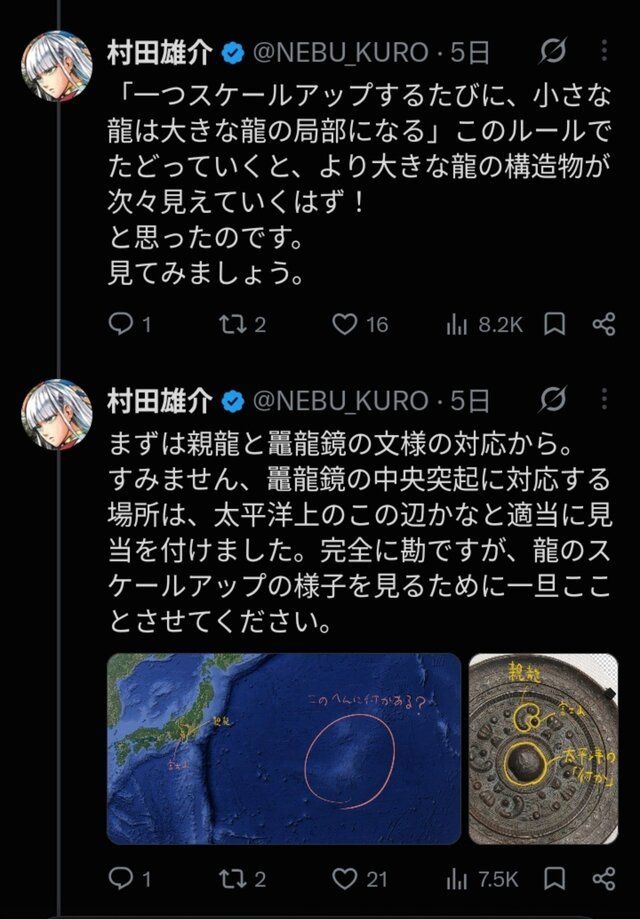
Task: Bookmark the スケールアップ post
Action: click(x=553, y=324)
